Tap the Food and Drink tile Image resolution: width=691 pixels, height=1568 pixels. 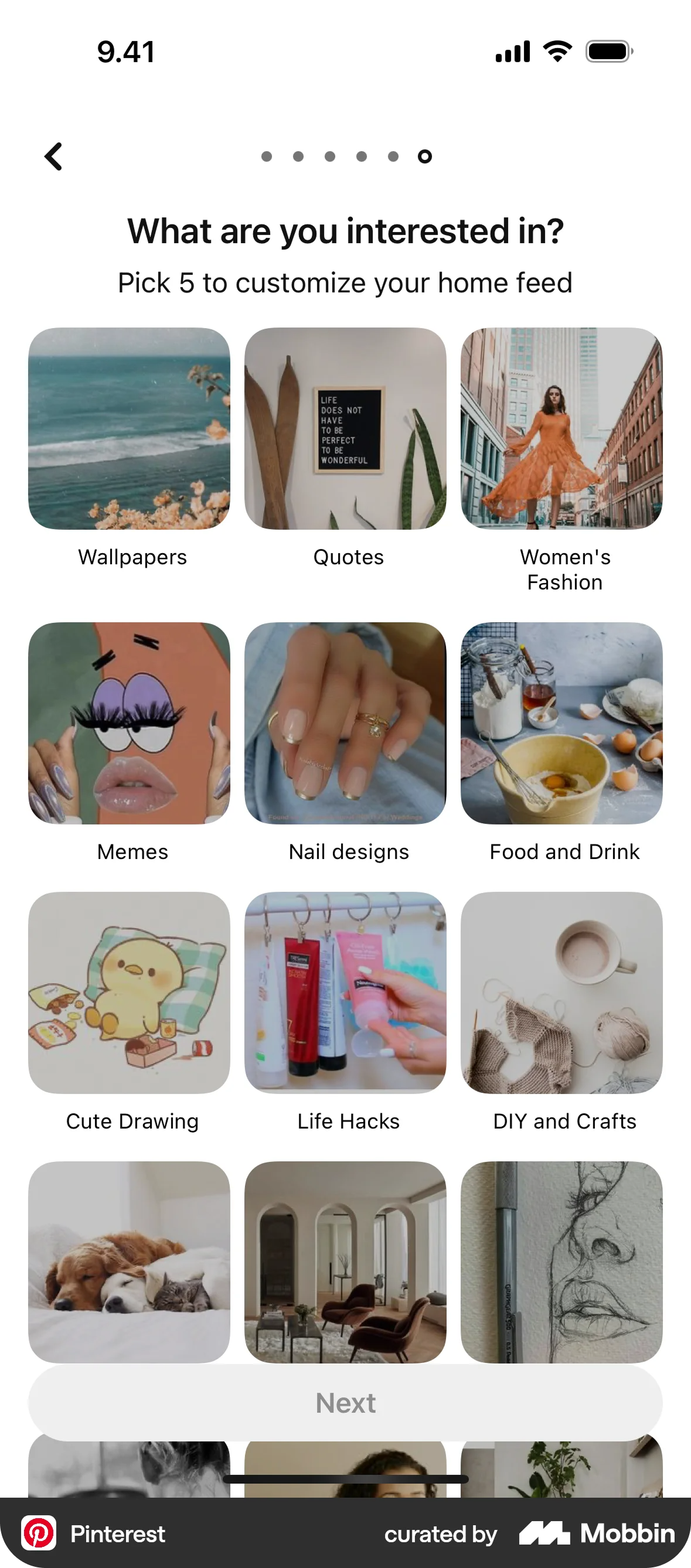561,723
